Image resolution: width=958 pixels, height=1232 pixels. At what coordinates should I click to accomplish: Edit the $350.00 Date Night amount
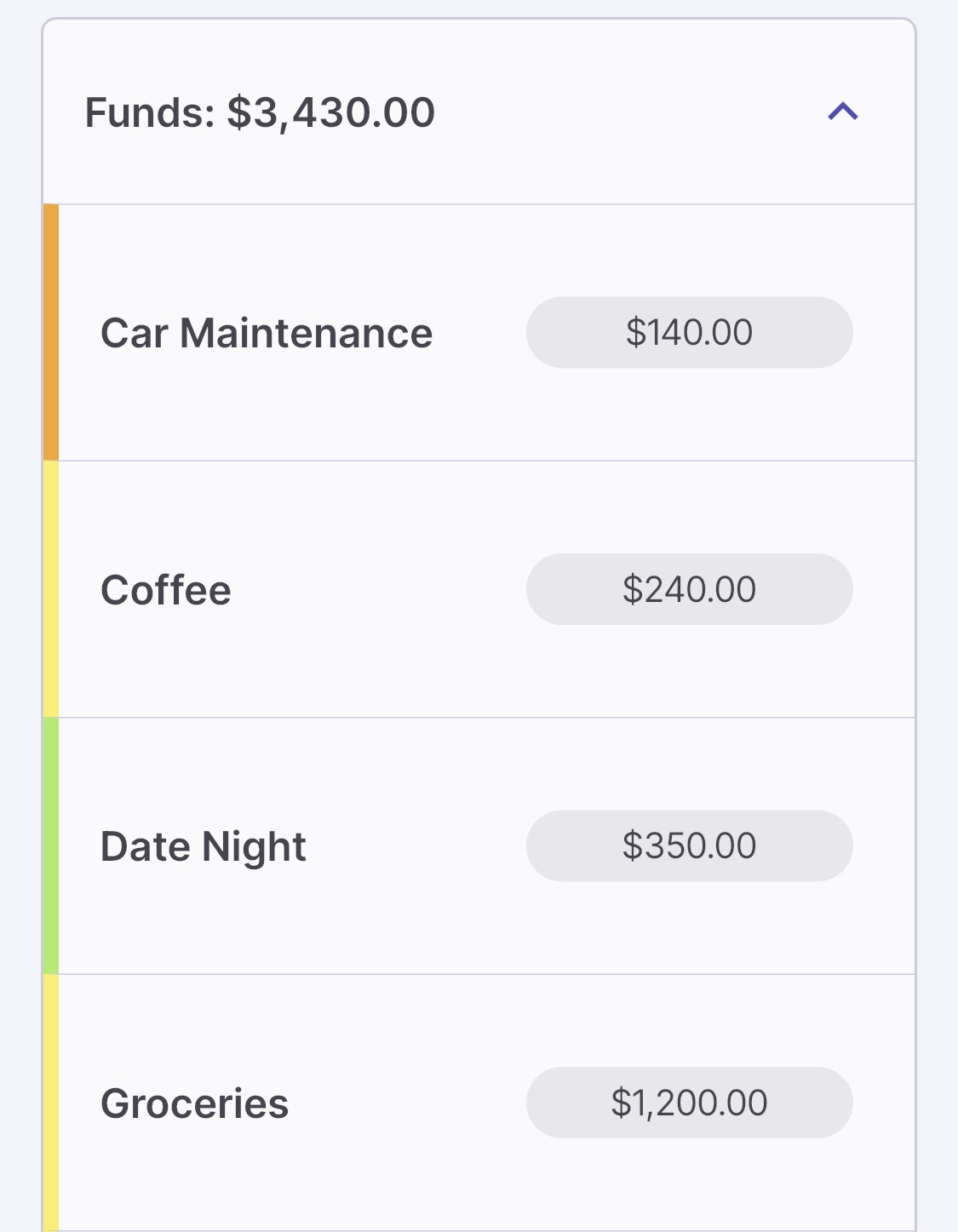[x=689, y=846]
